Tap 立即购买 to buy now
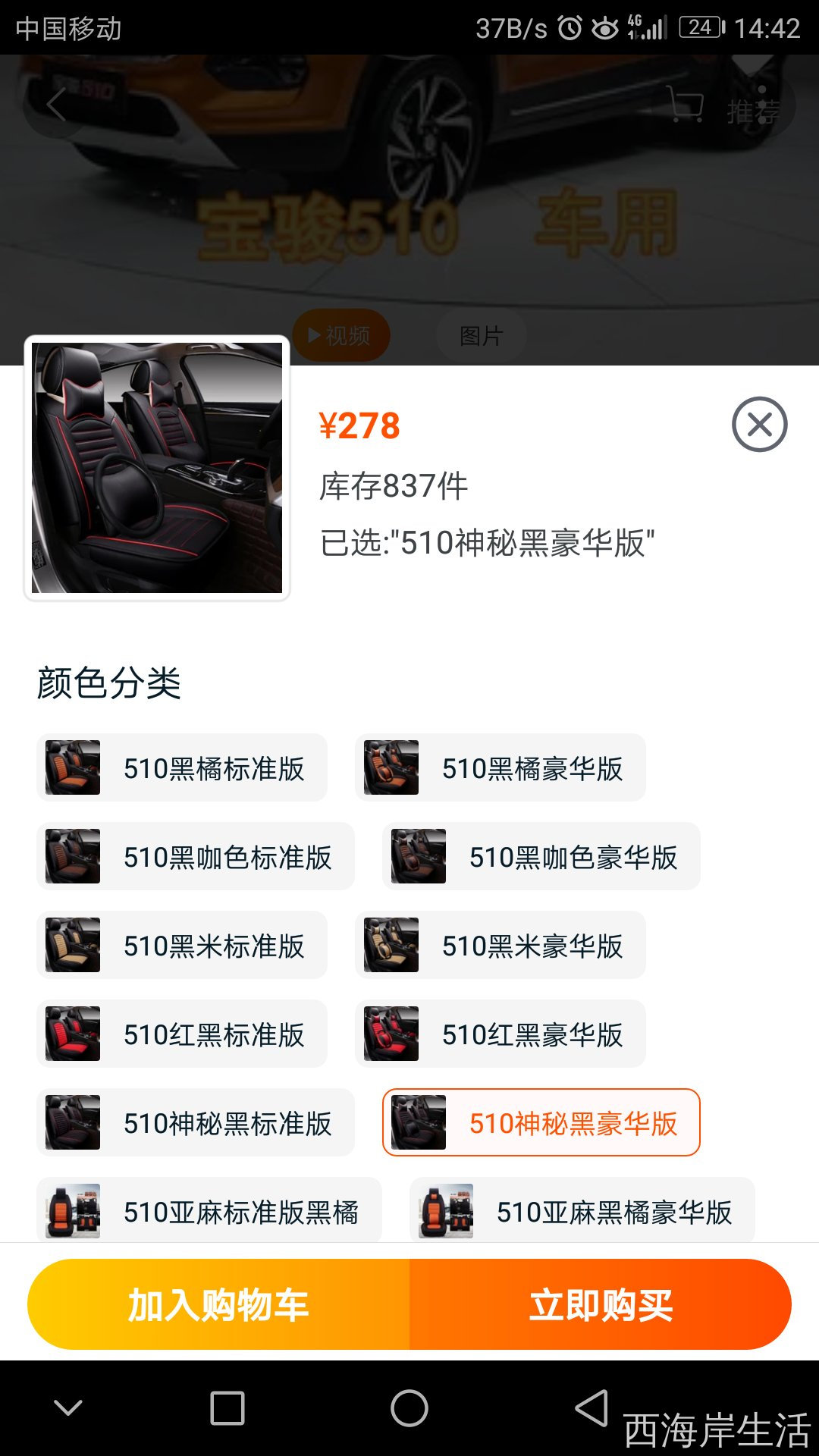The height and width of the screenshot is (1456, 819). click(x=601, y=1304)
